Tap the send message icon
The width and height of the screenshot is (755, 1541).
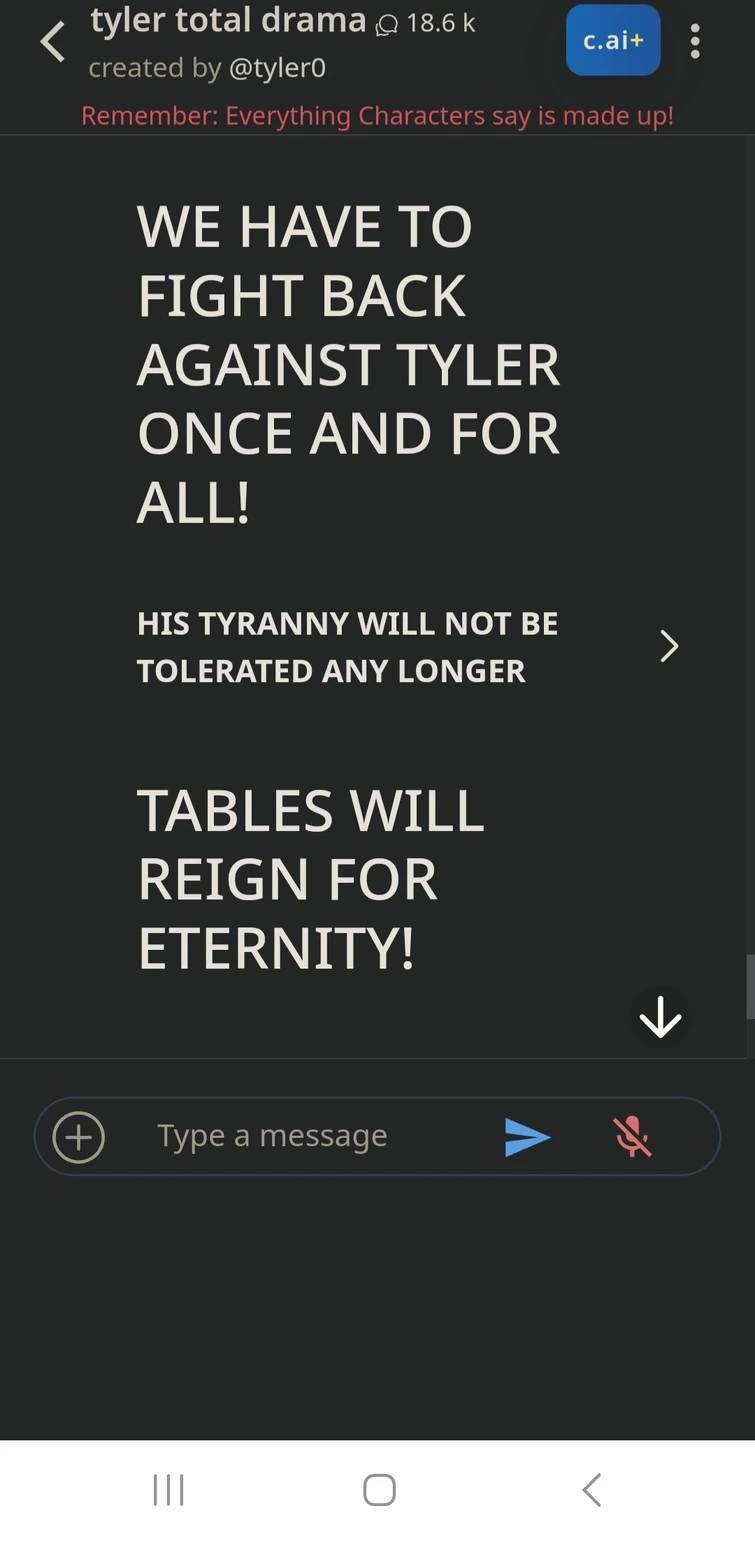(528, 1137)
